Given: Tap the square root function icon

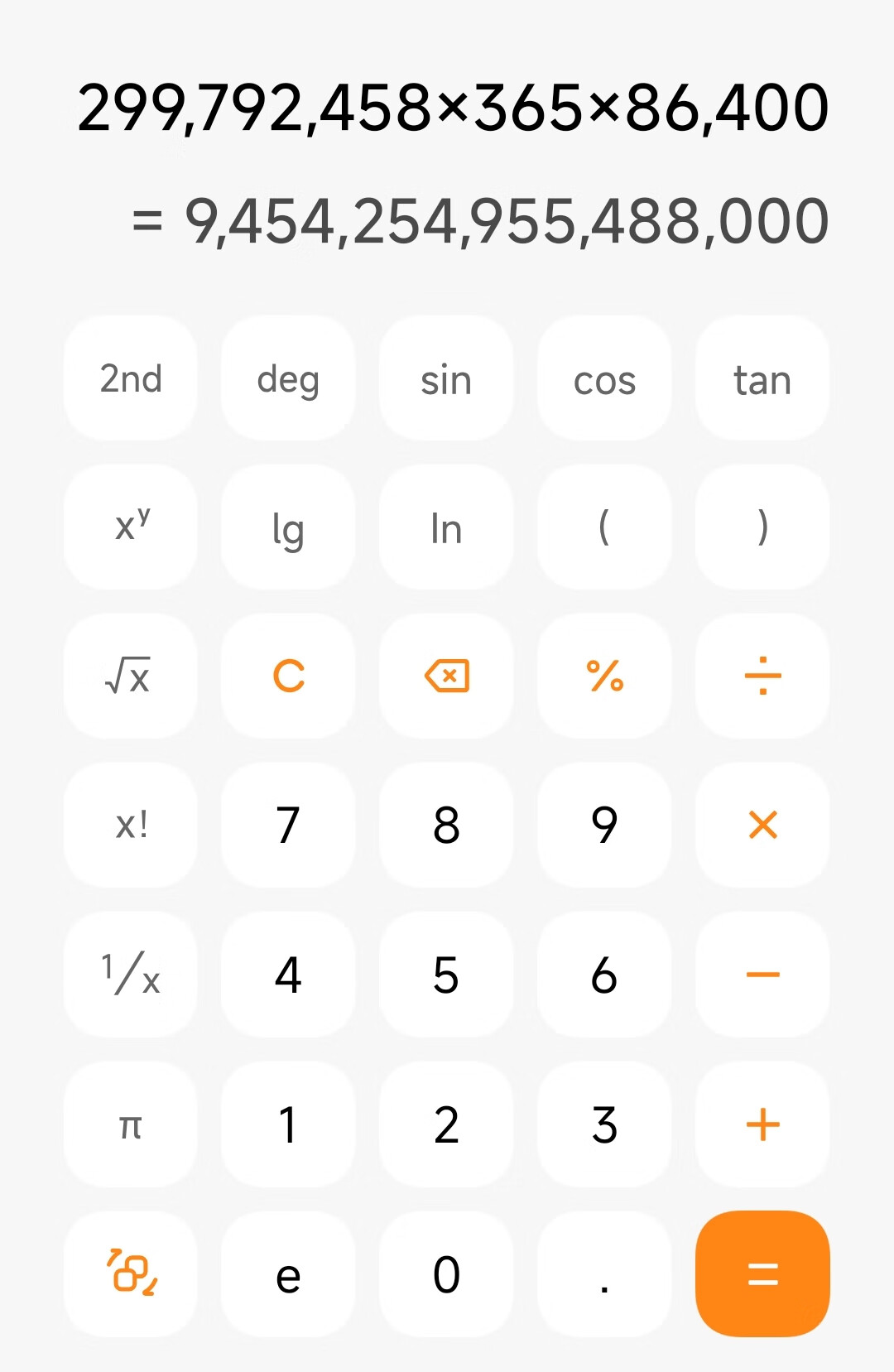Looking at the screenshot, I should 129,676.
